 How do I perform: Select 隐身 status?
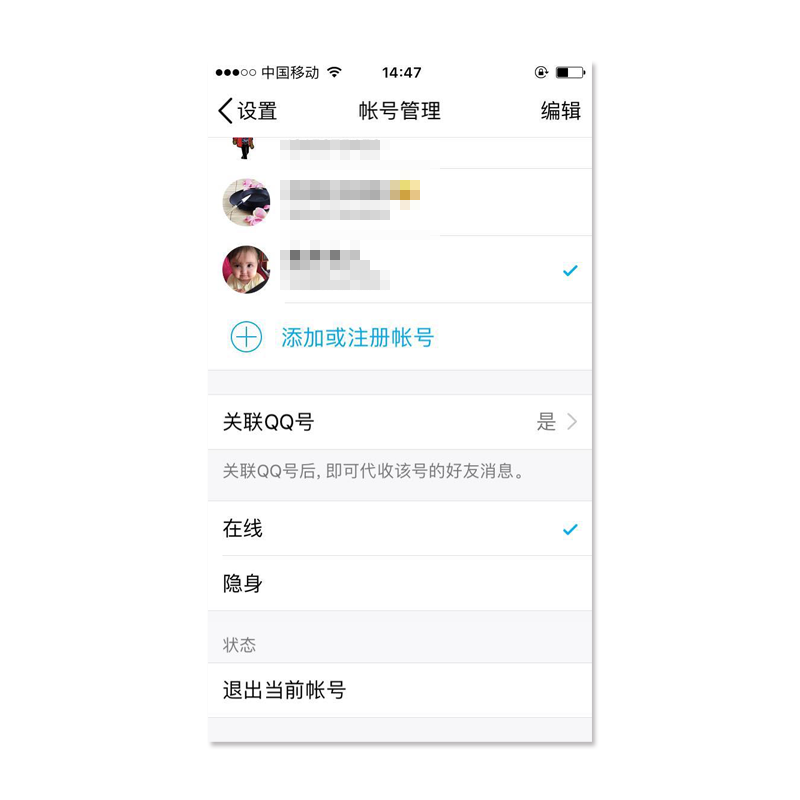[400, 583]
